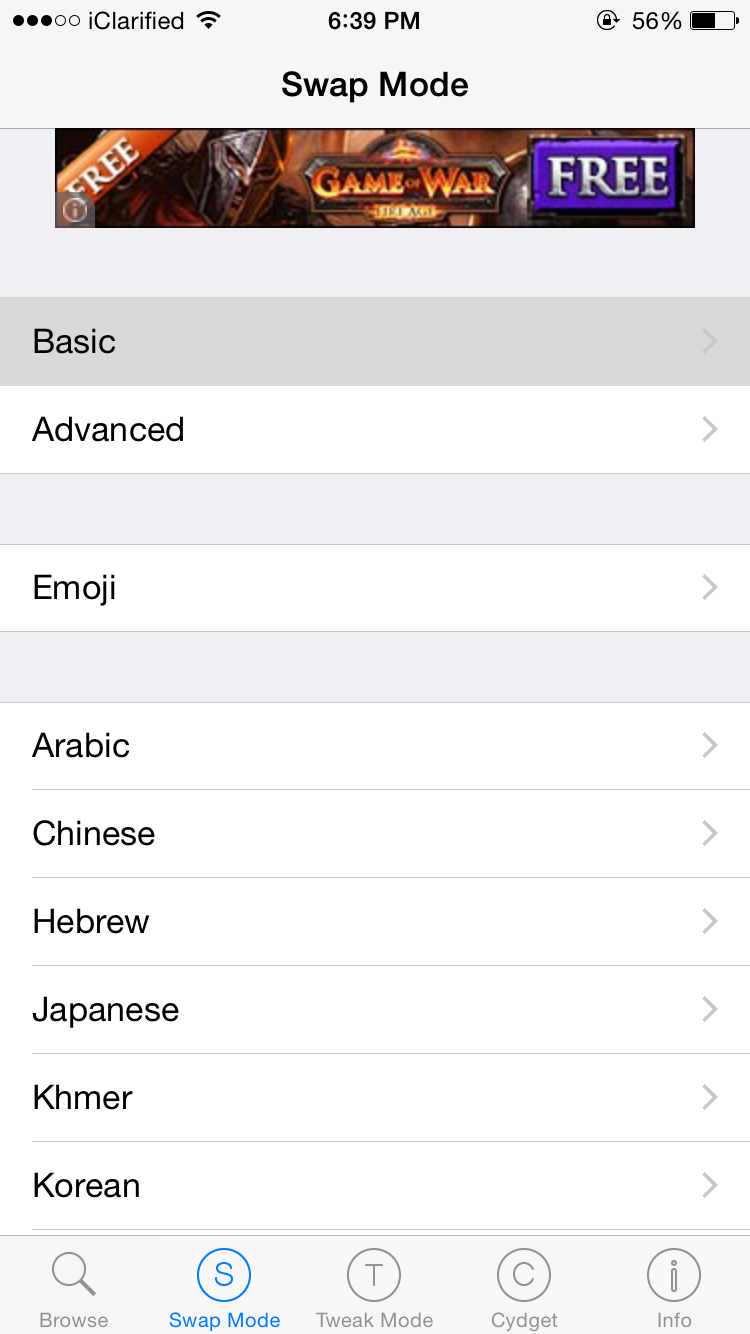The height and width of the screenshot is (1334, 750).
Task: Open the Basic swap mode option
Action: [x=375, y=341]
